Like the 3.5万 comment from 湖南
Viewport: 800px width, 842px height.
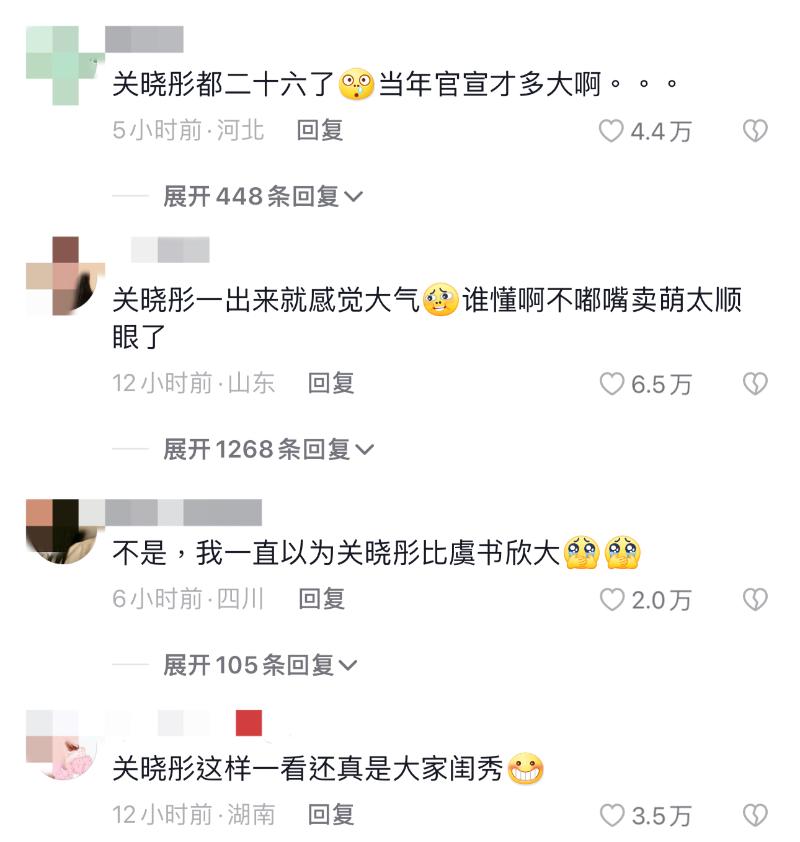pyautogui.click(x=611, y=816)
